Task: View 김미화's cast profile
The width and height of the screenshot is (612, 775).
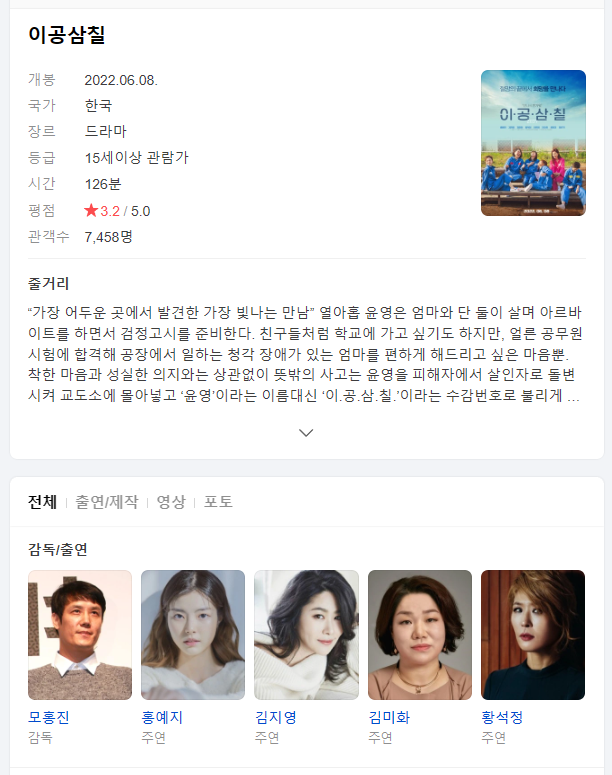Action: (420, 635)
